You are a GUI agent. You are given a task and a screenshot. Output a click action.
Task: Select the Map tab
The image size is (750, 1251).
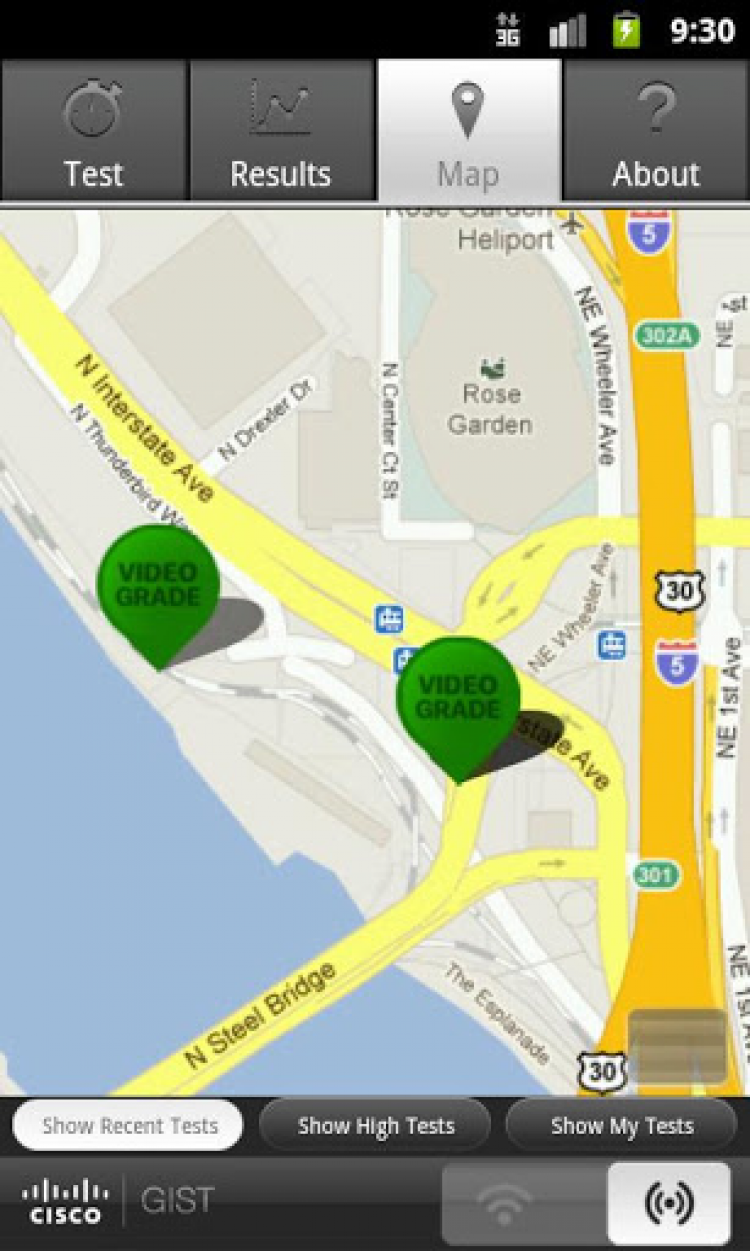tap(468, 130)
